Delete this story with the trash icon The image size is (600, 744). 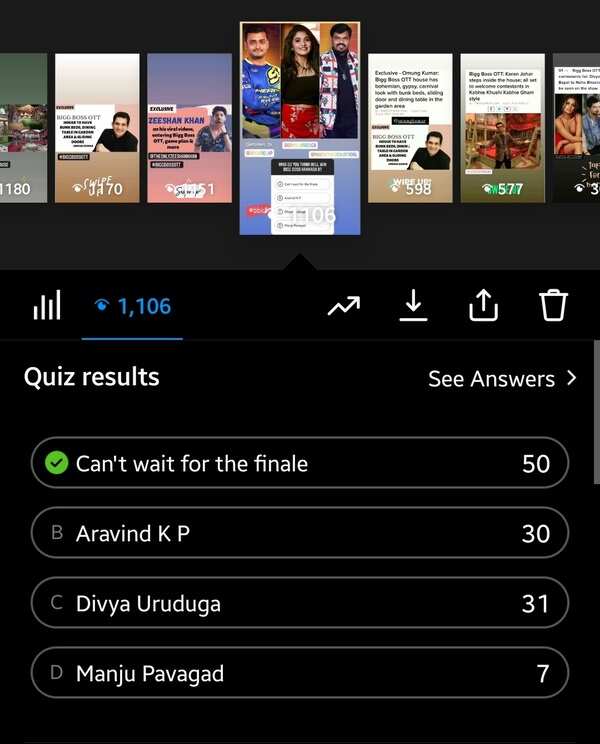pyautogui.click(x=553, y=306)
